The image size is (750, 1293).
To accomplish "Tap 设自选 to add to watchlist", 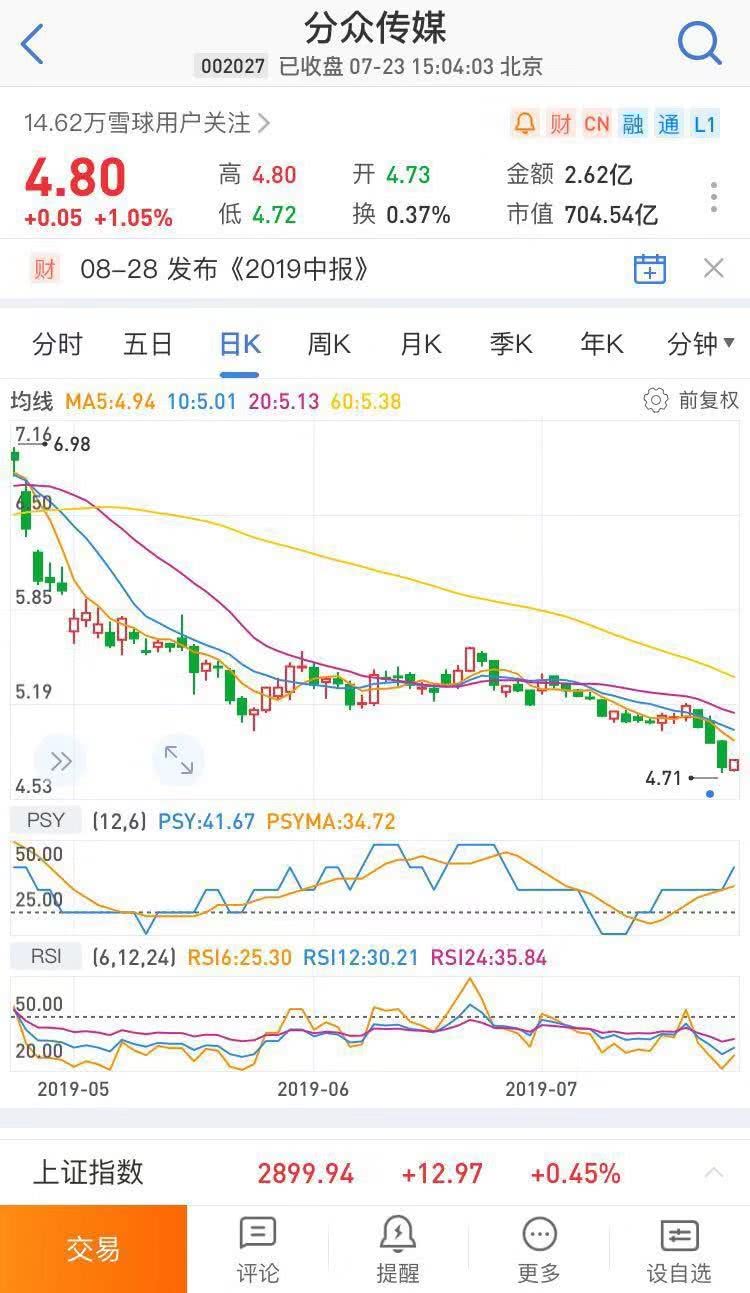I will pos(679,1249).
